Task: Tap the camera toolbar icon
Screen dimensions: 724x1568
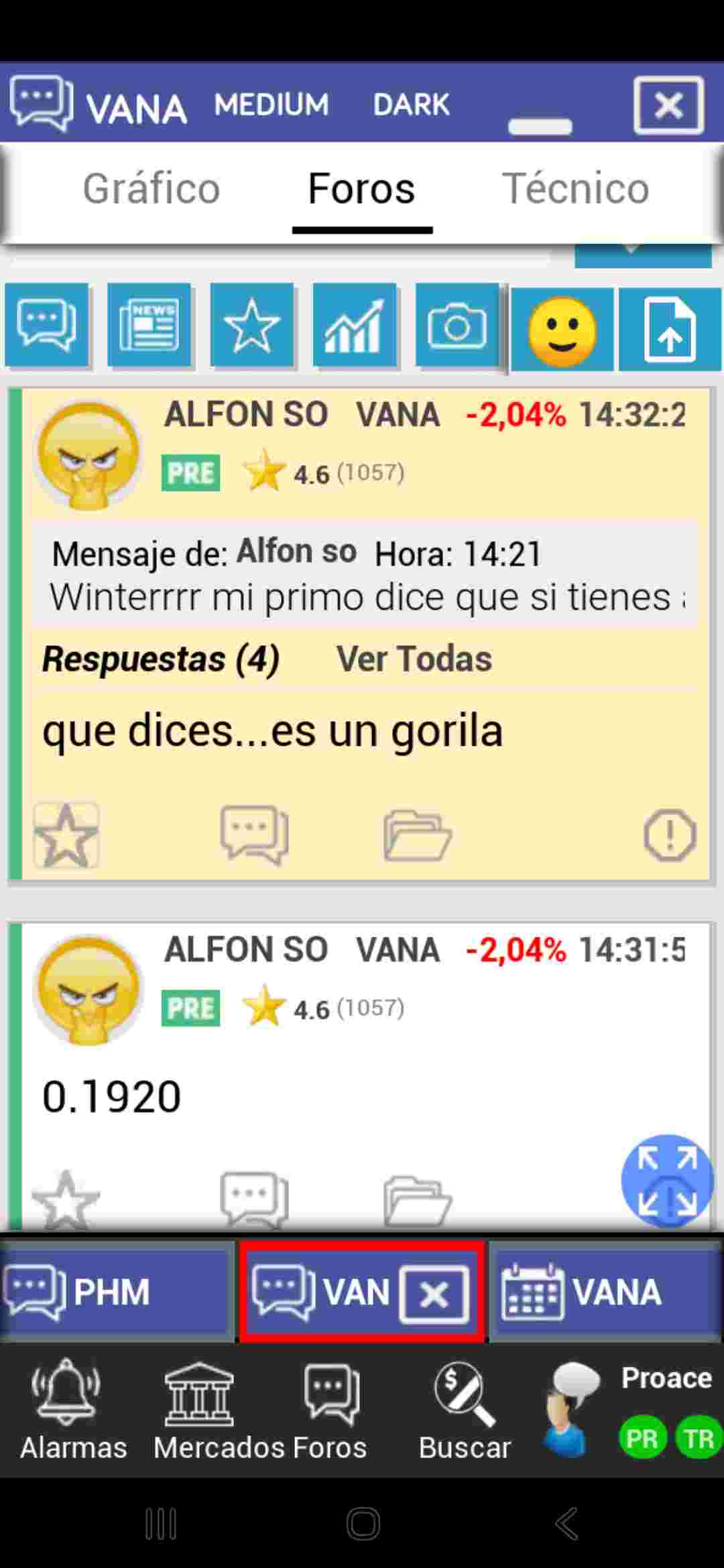Action: click(x=457, y=326)
